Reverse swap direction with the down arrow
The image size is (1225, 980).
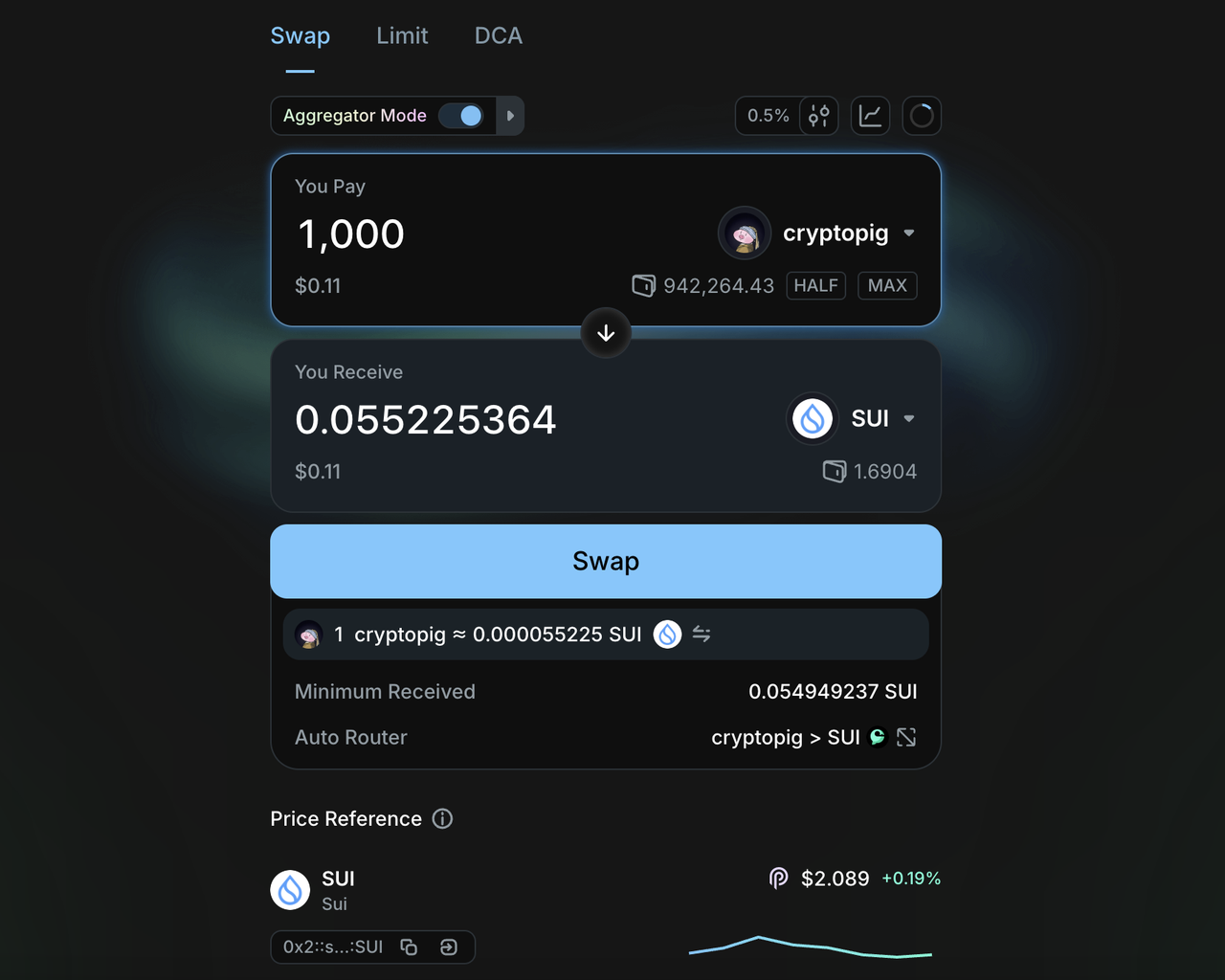(x=606, y=333)
